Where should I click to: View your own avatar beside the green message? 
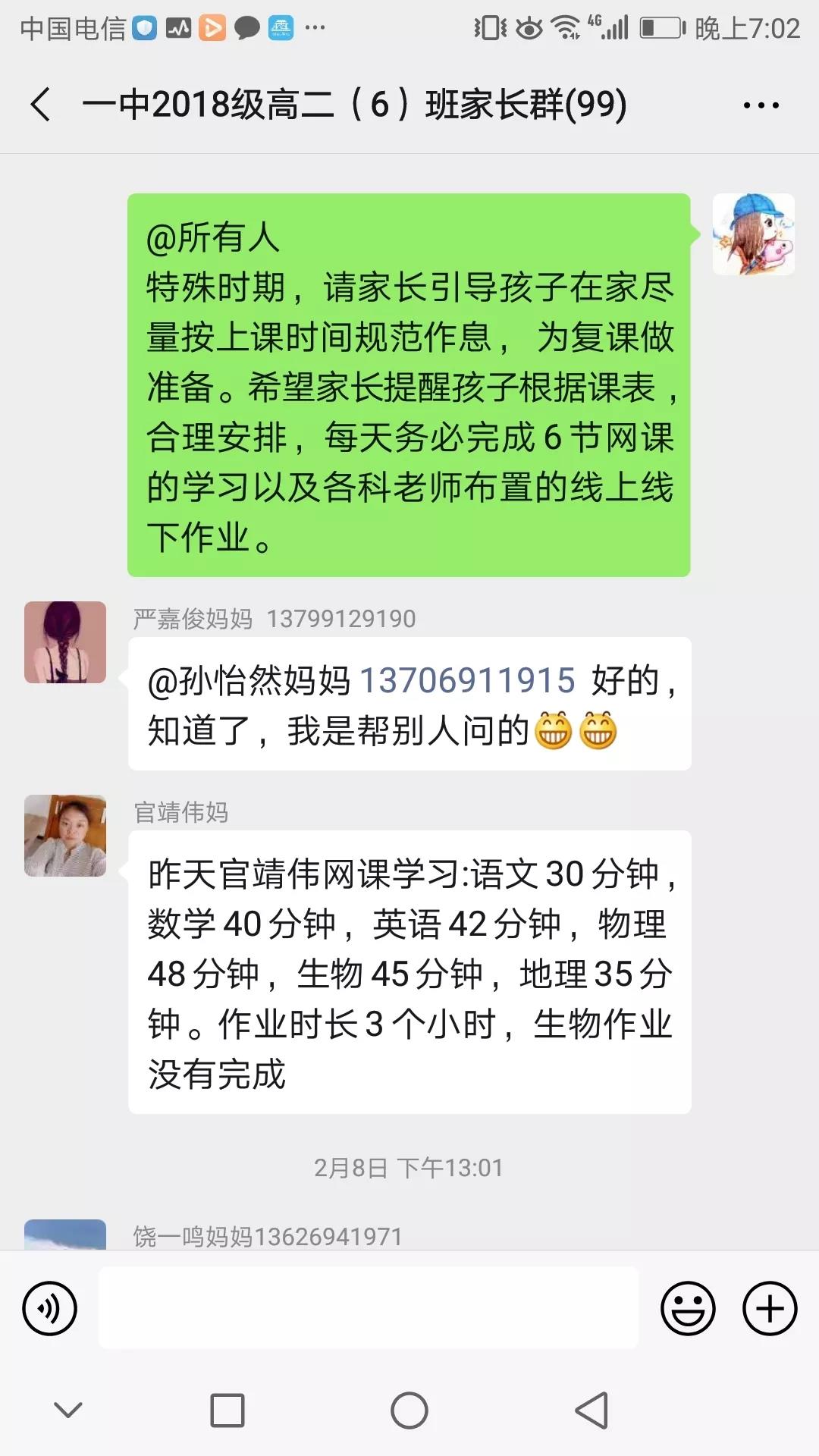click(x=753, y=234)
